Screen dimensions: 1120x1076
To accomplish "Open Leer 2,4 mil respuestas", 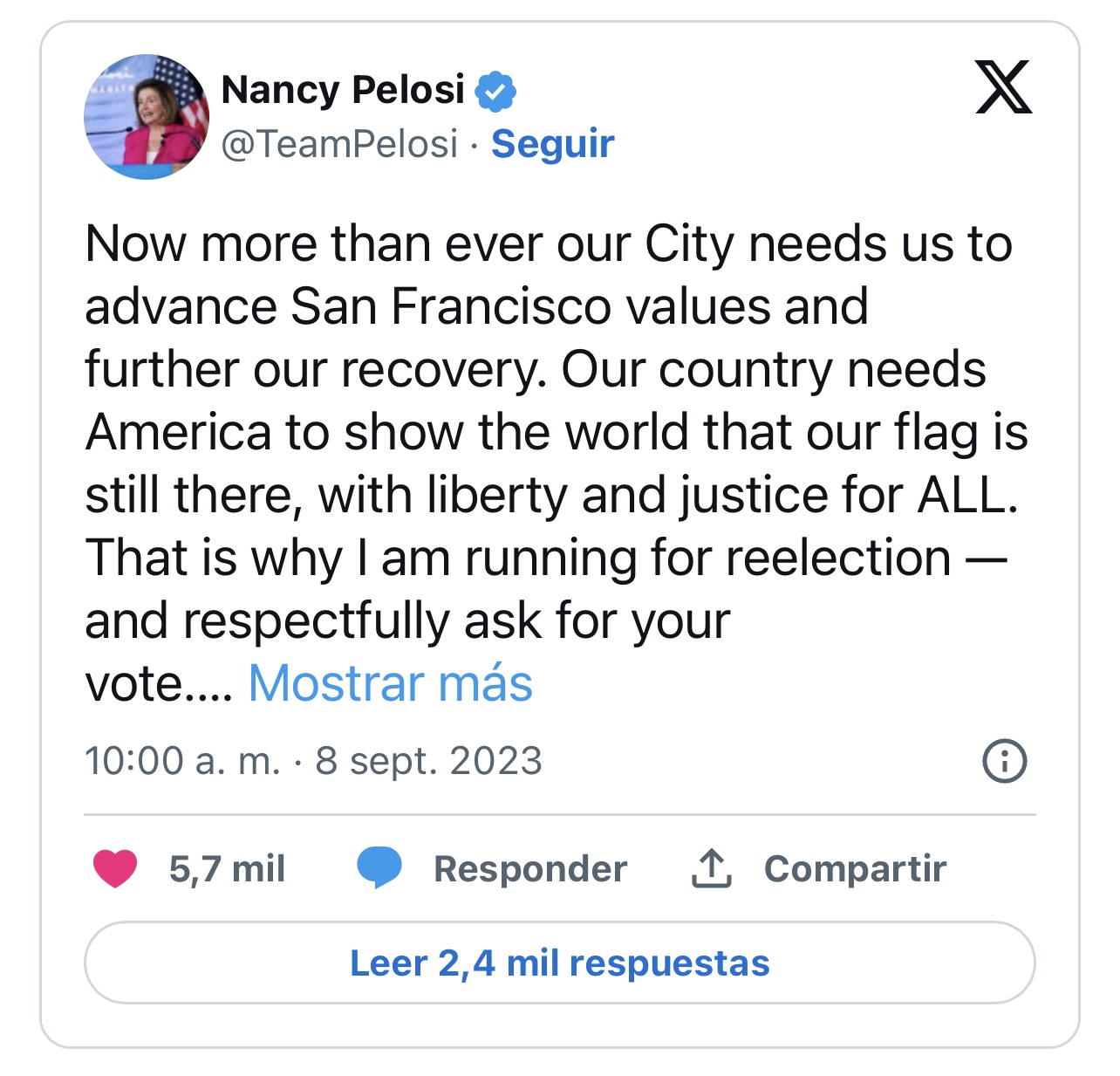I will (559, 963).
